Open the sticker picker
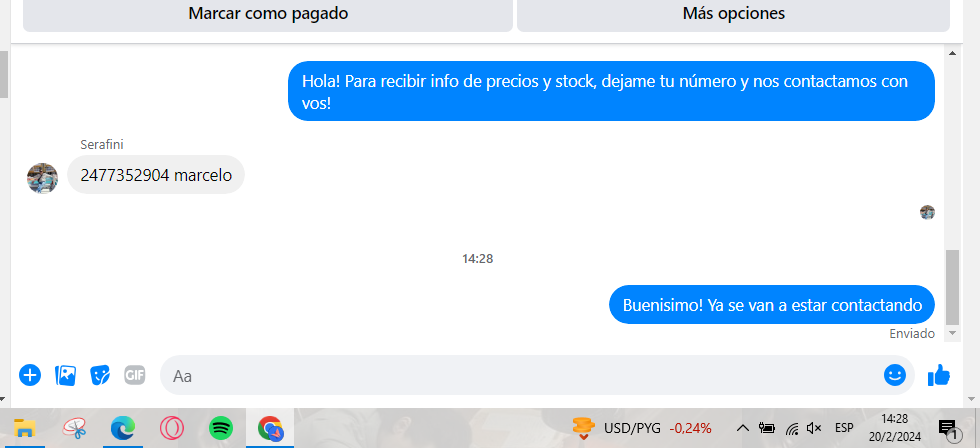 pyautogui.click(x=100, y=375)
